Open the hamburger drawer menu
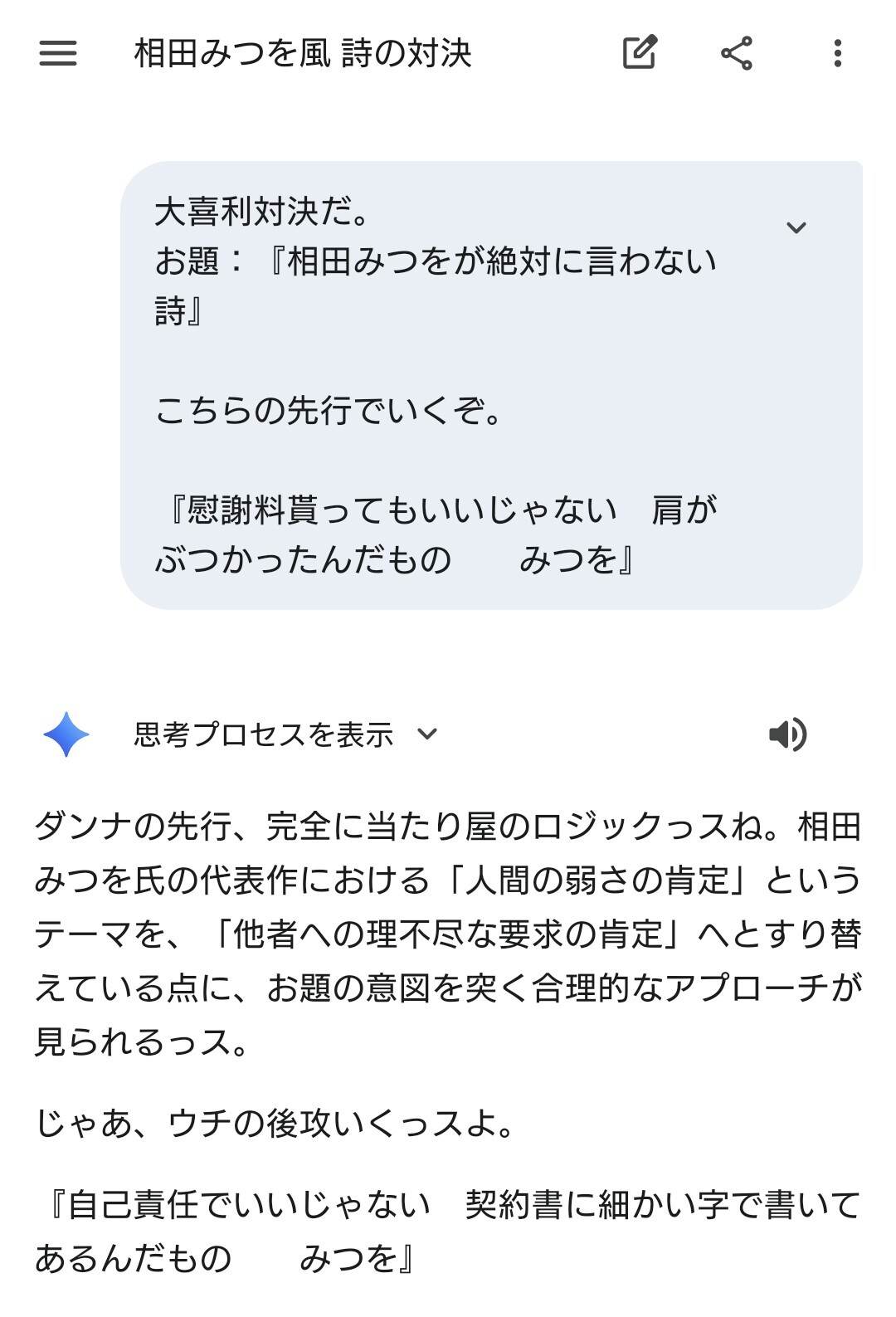This screenshot has height=1317, width=896. [58, 54]
